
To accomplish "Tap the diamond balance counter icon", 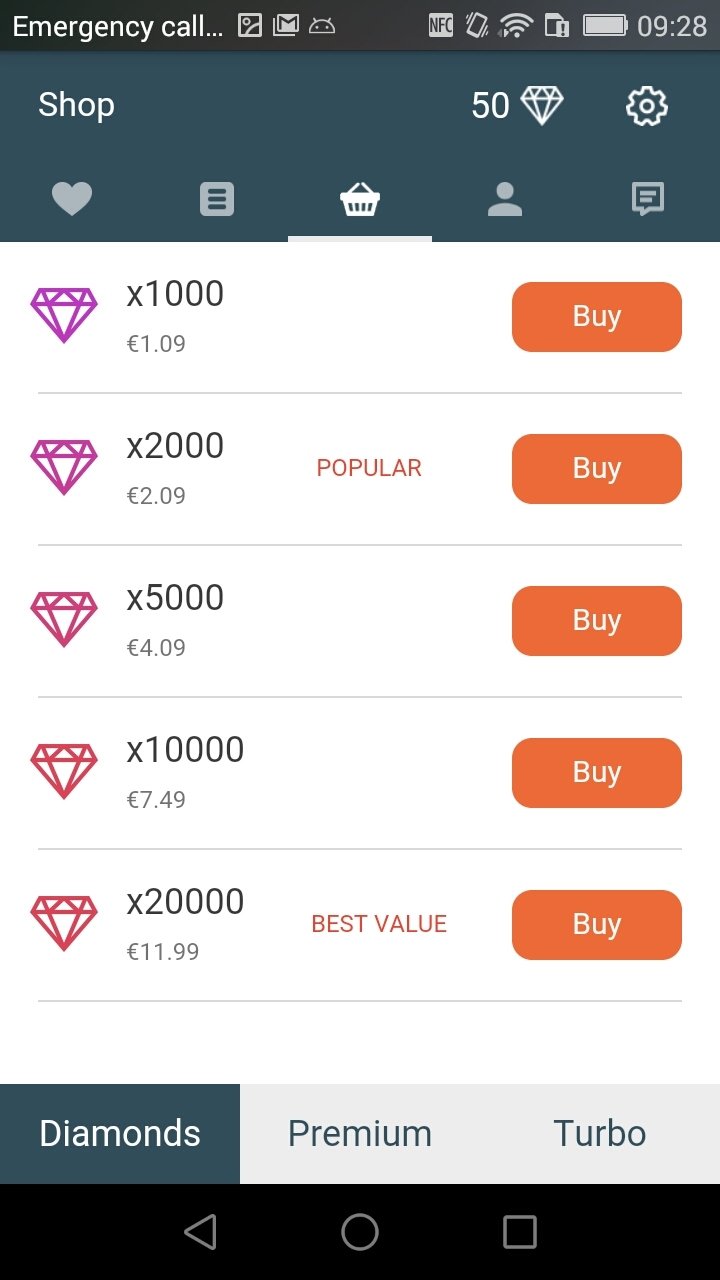I will (x=542, y=105).
